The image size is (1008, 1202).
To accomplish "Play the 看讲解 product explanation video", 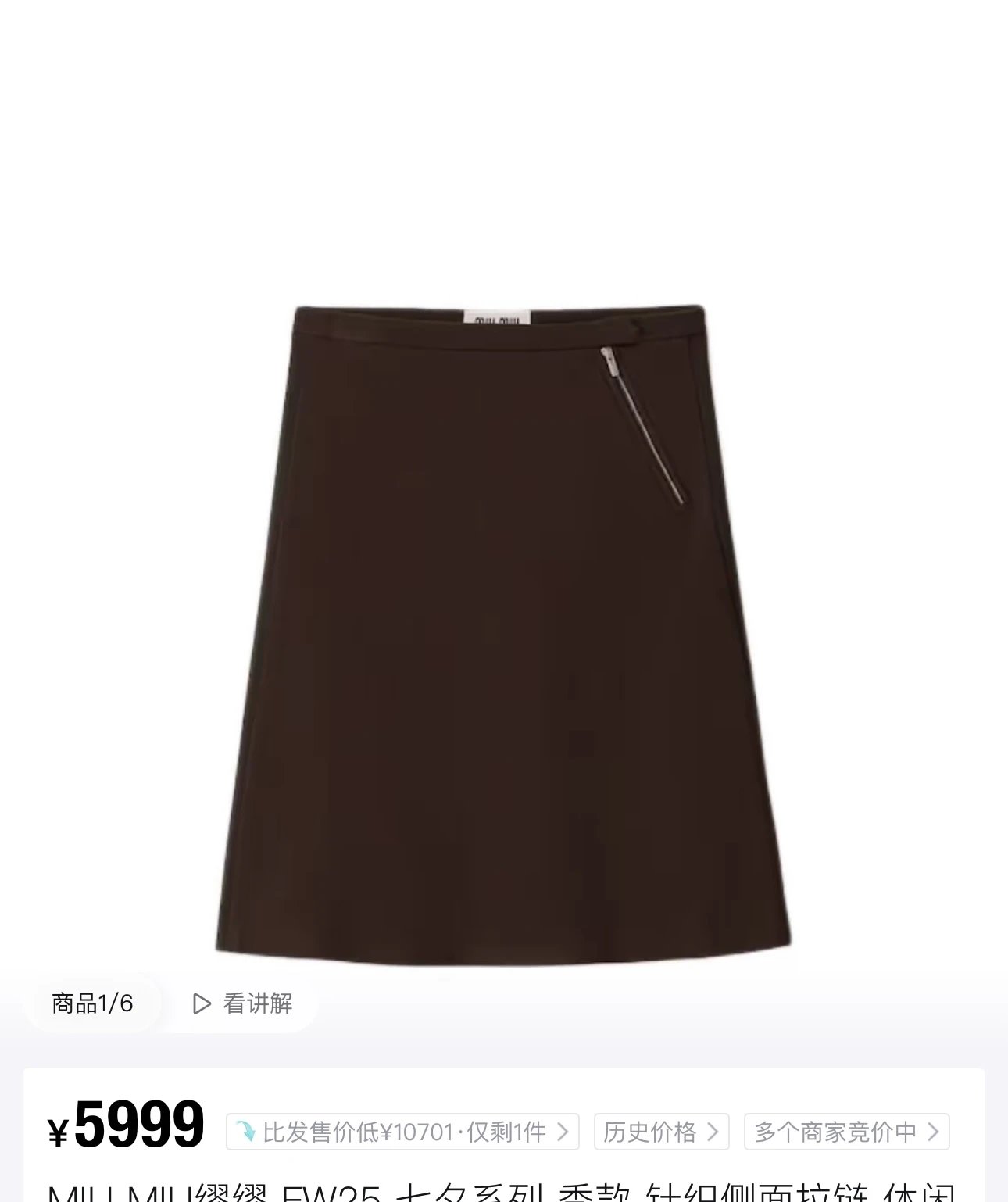I will point(242,1003).
